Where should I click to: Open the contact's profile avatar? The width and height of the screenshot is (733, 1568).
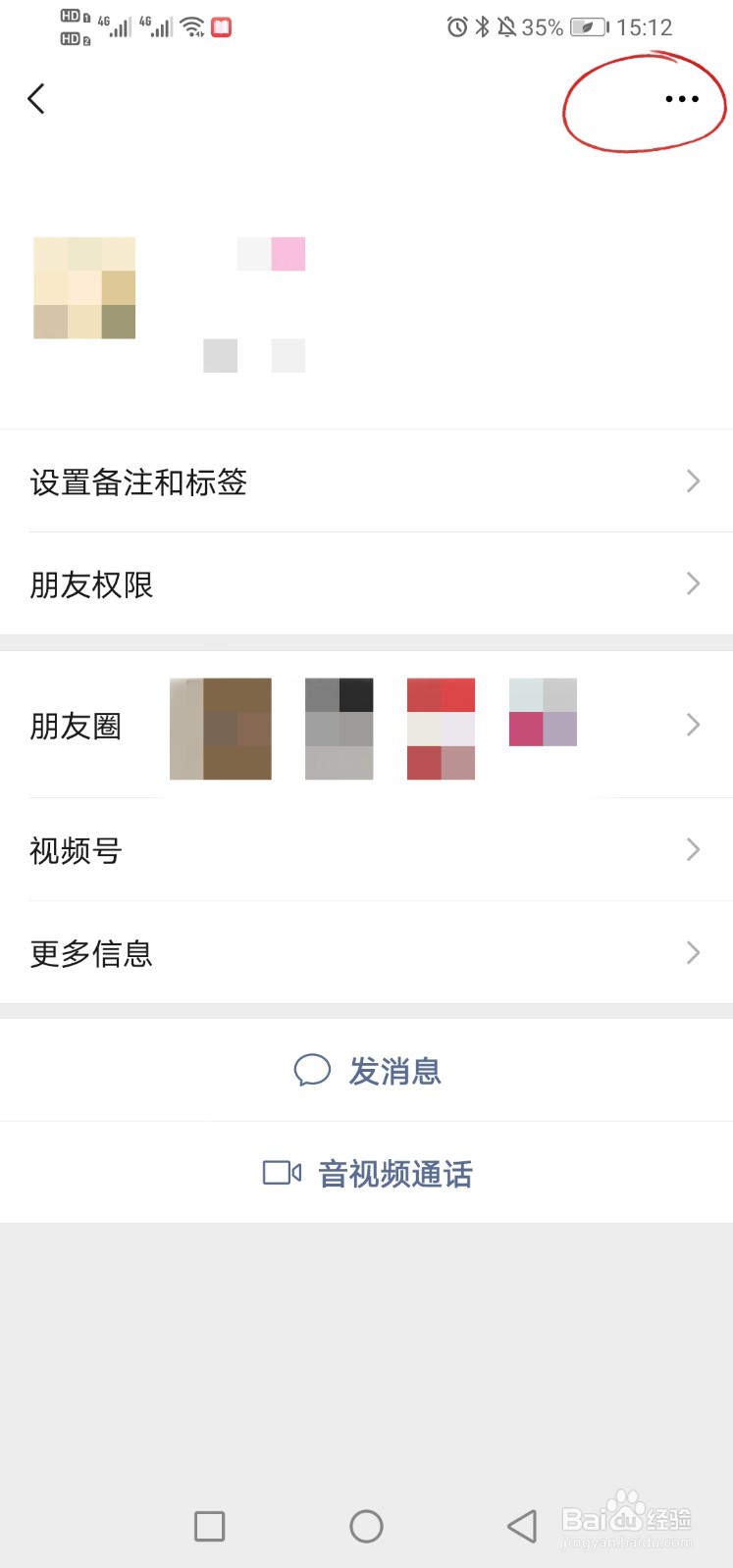83,288
